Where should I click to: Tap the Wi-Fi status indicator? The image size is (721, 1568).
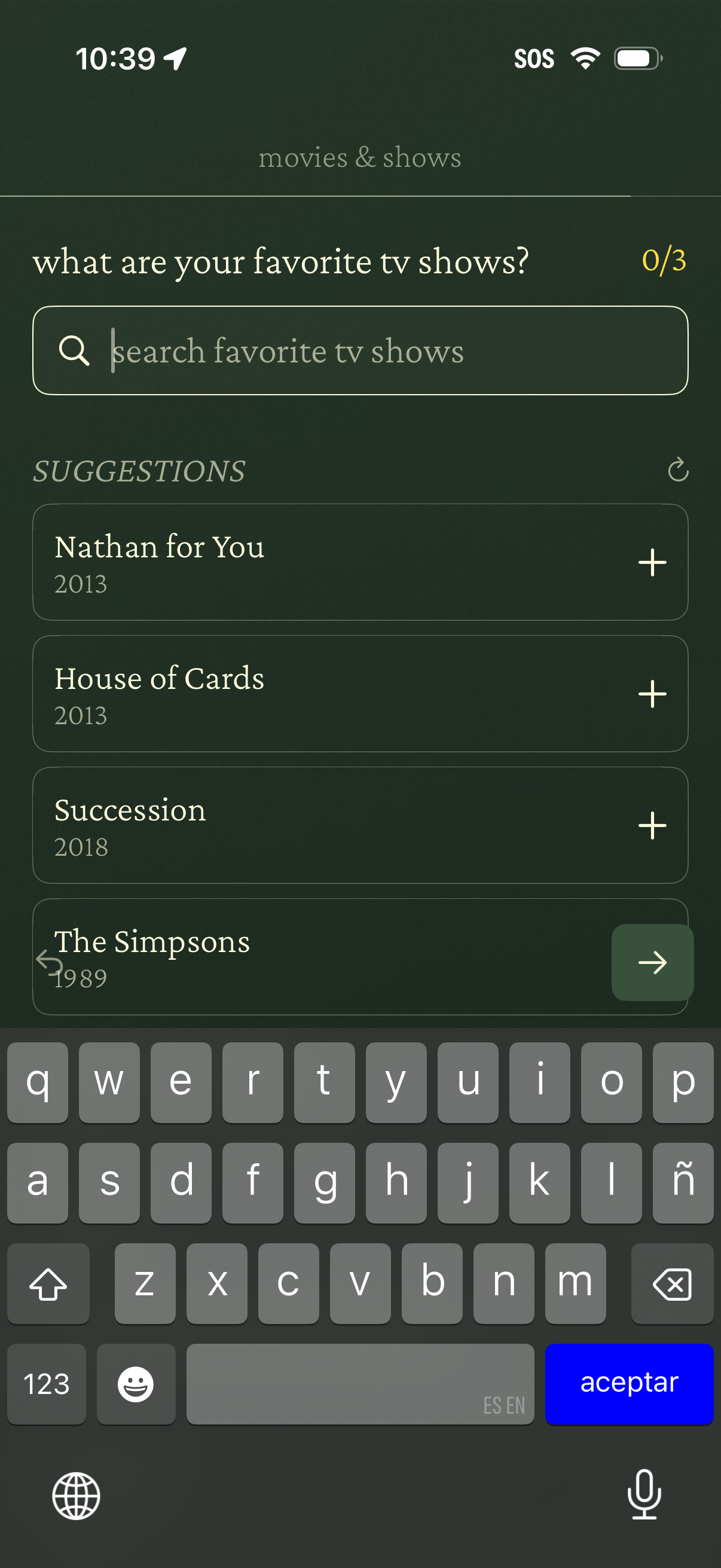pos(585,58)
